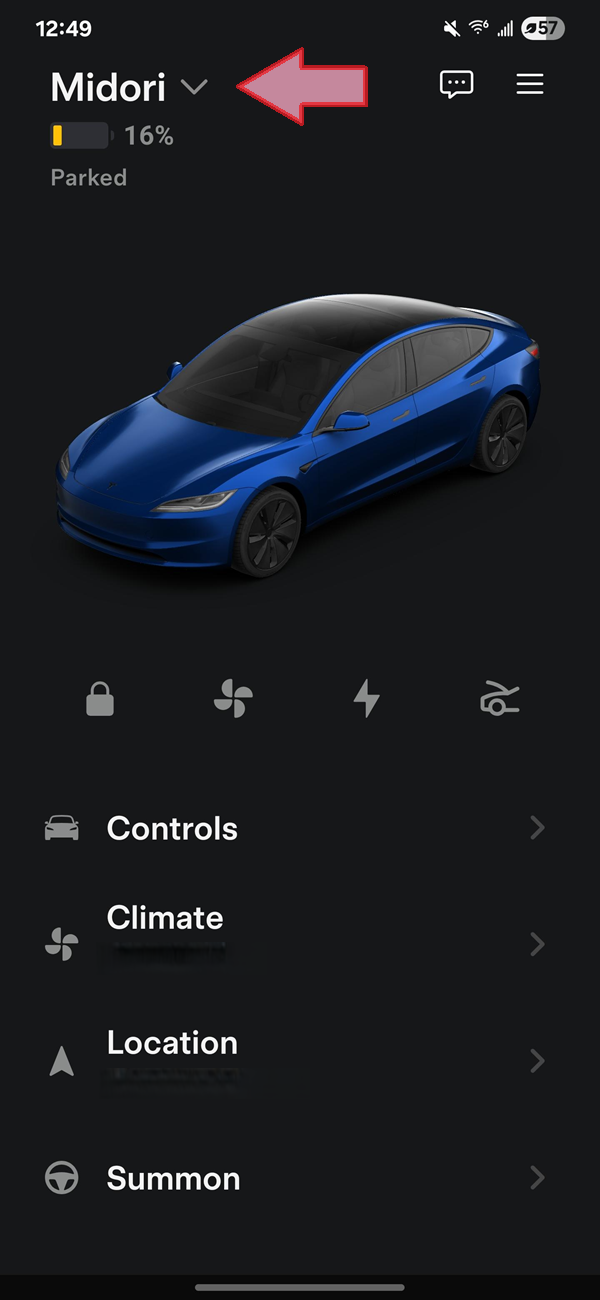Open charging with the lightning bolt icon
The image size is (600, 1300).
[x=367, y=700]
